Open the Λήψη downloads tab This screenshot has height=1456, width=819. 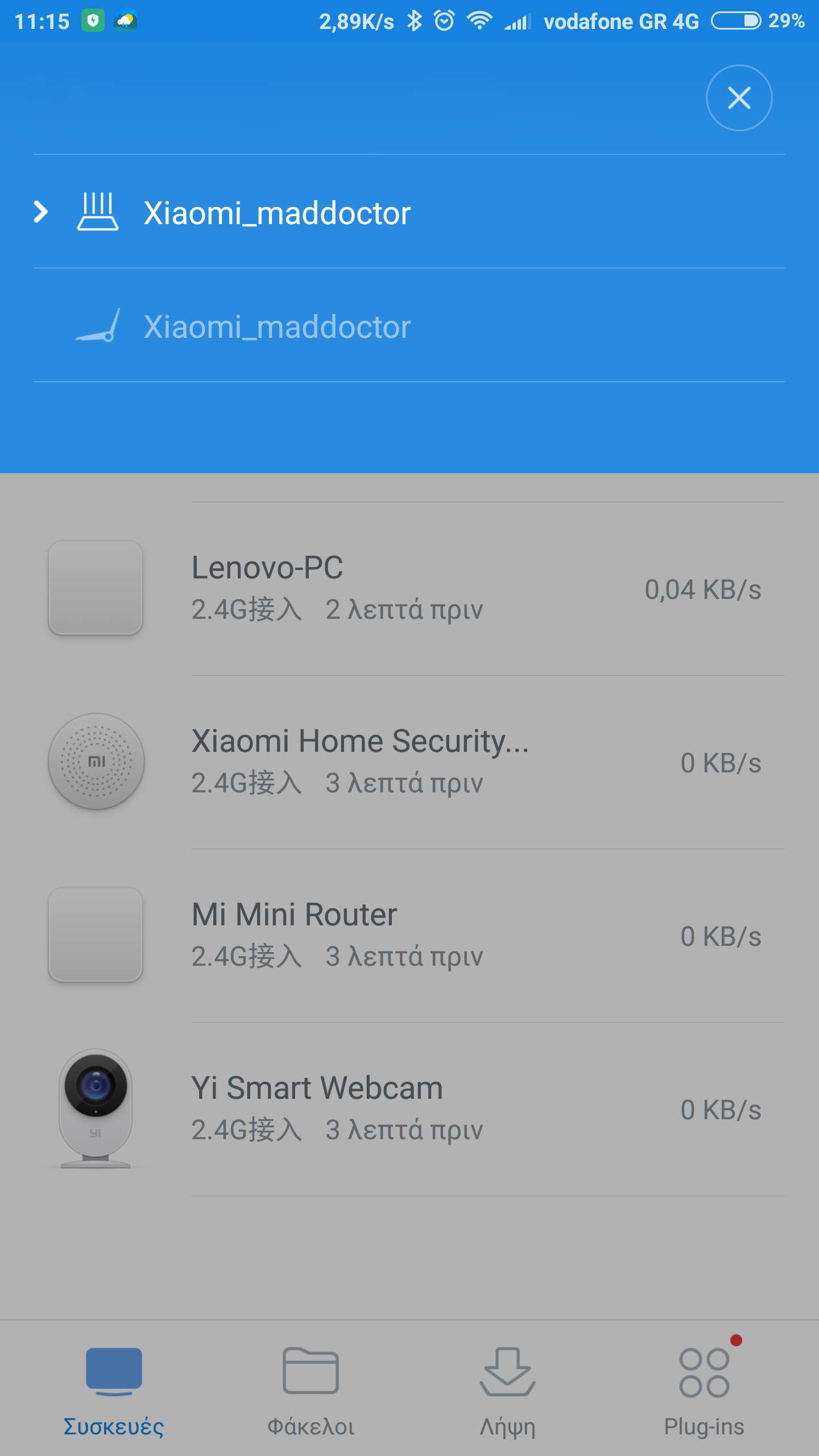click(507, 1388)
